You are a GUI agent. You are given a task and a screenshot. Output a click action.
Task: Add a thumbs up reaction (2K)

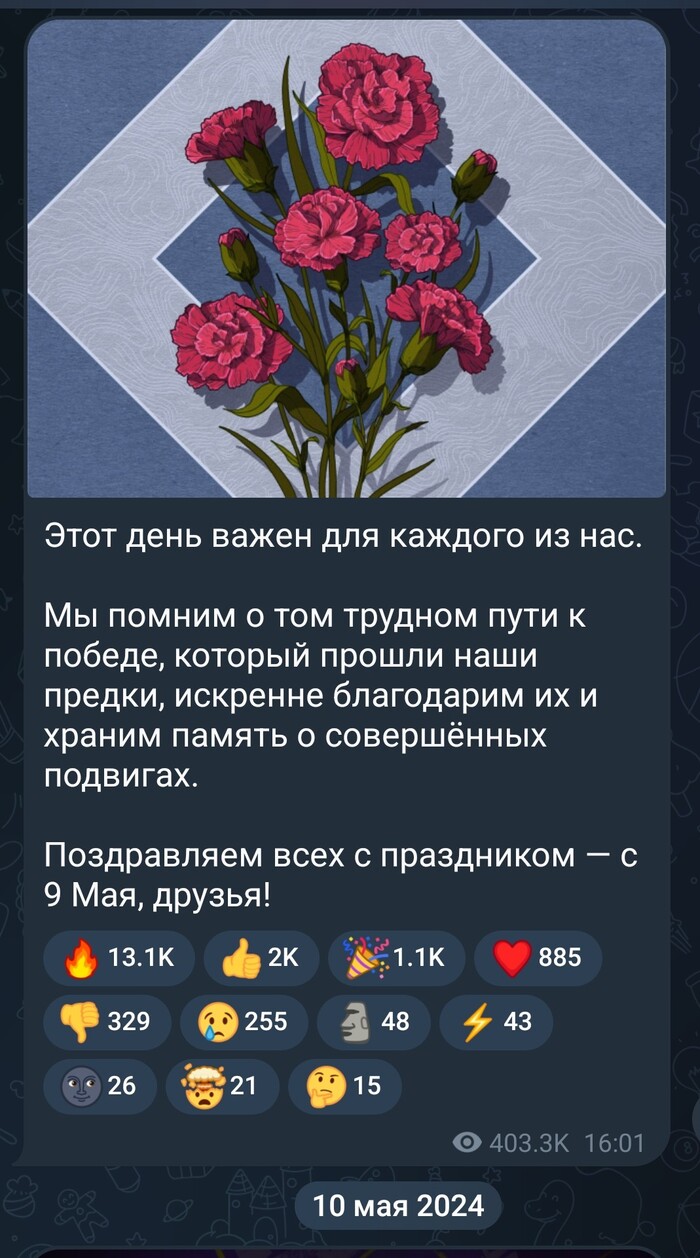(259, 958)
